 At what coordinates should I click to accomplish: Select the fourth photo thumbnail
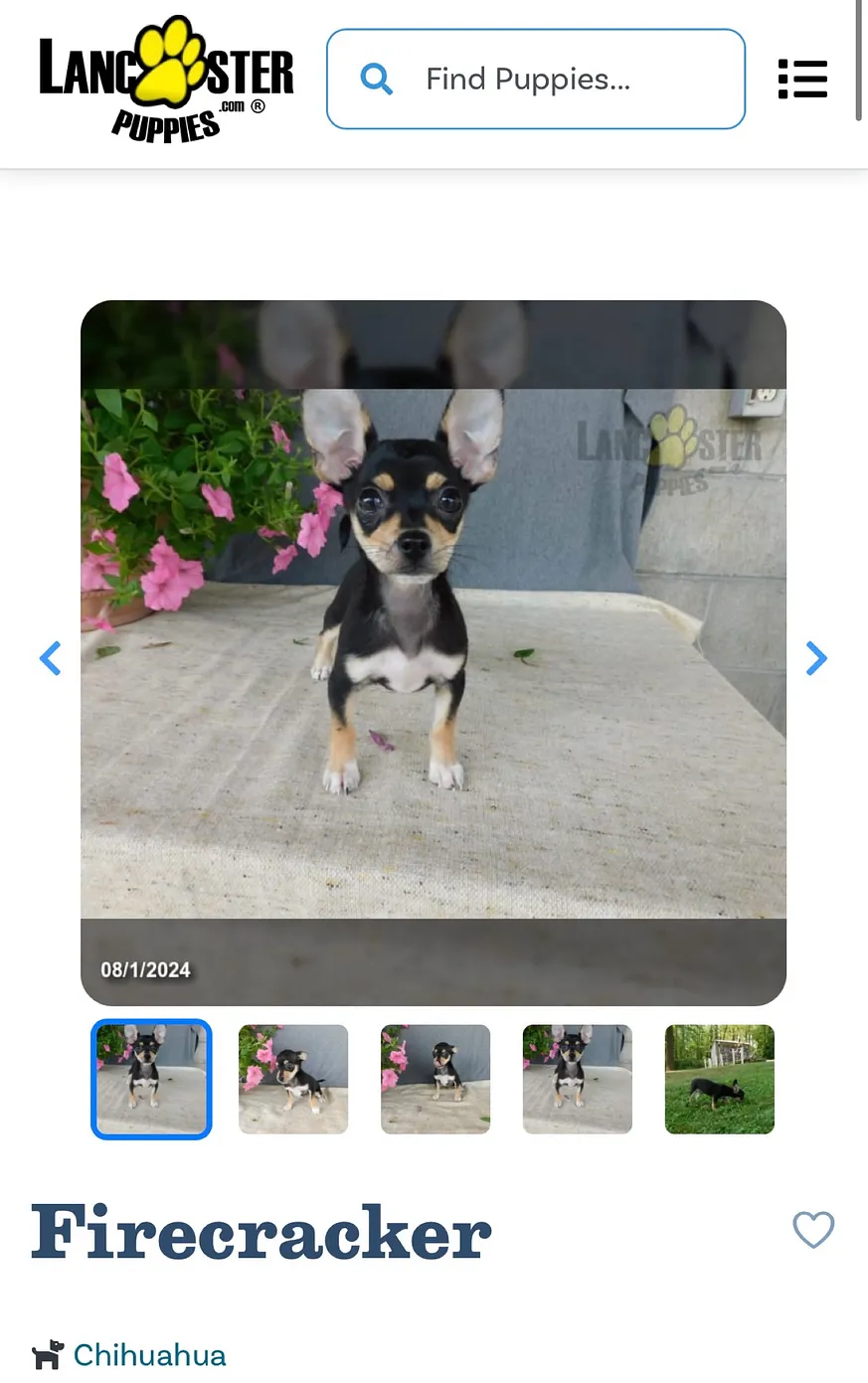tap(578, 1079)
